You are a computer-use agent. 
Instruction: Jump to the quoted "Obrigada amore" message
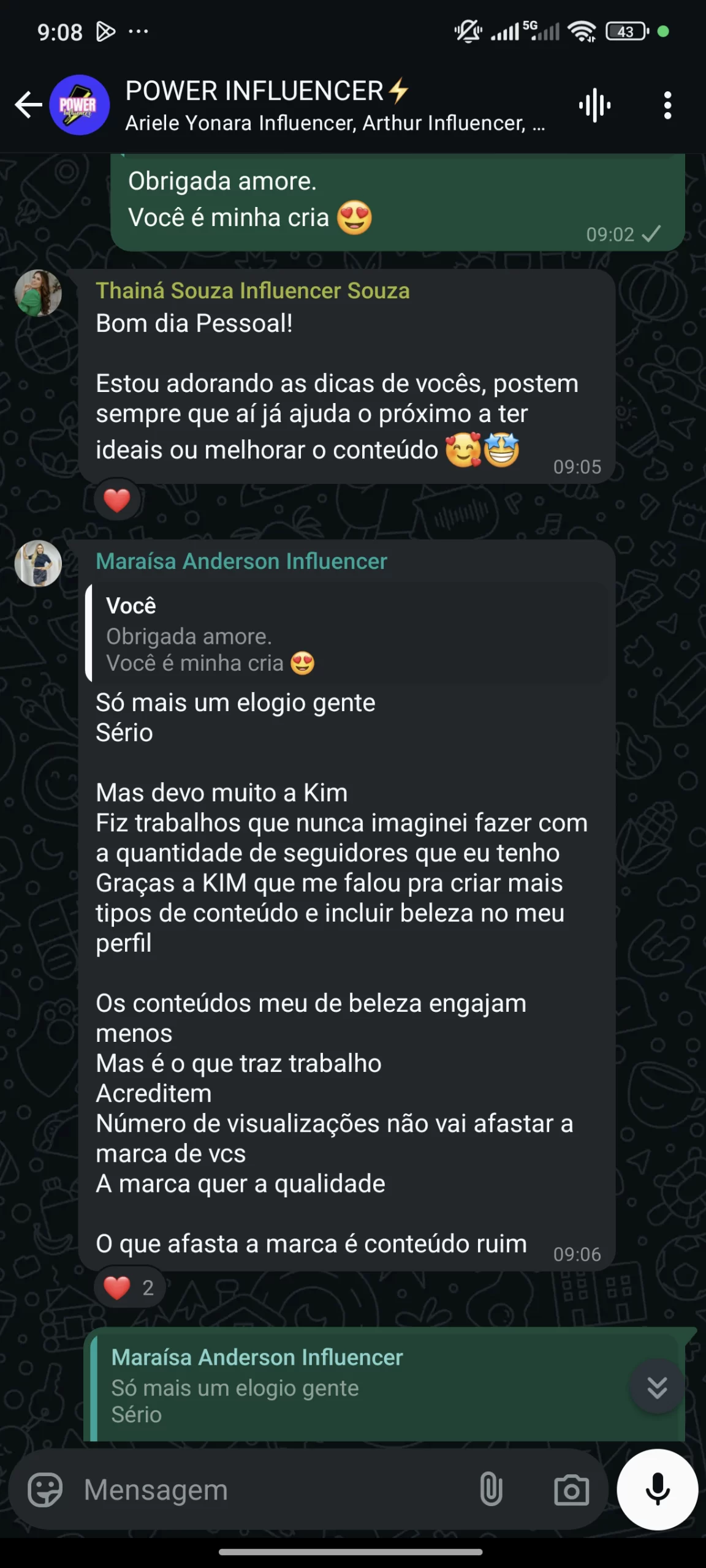(346, 635)
